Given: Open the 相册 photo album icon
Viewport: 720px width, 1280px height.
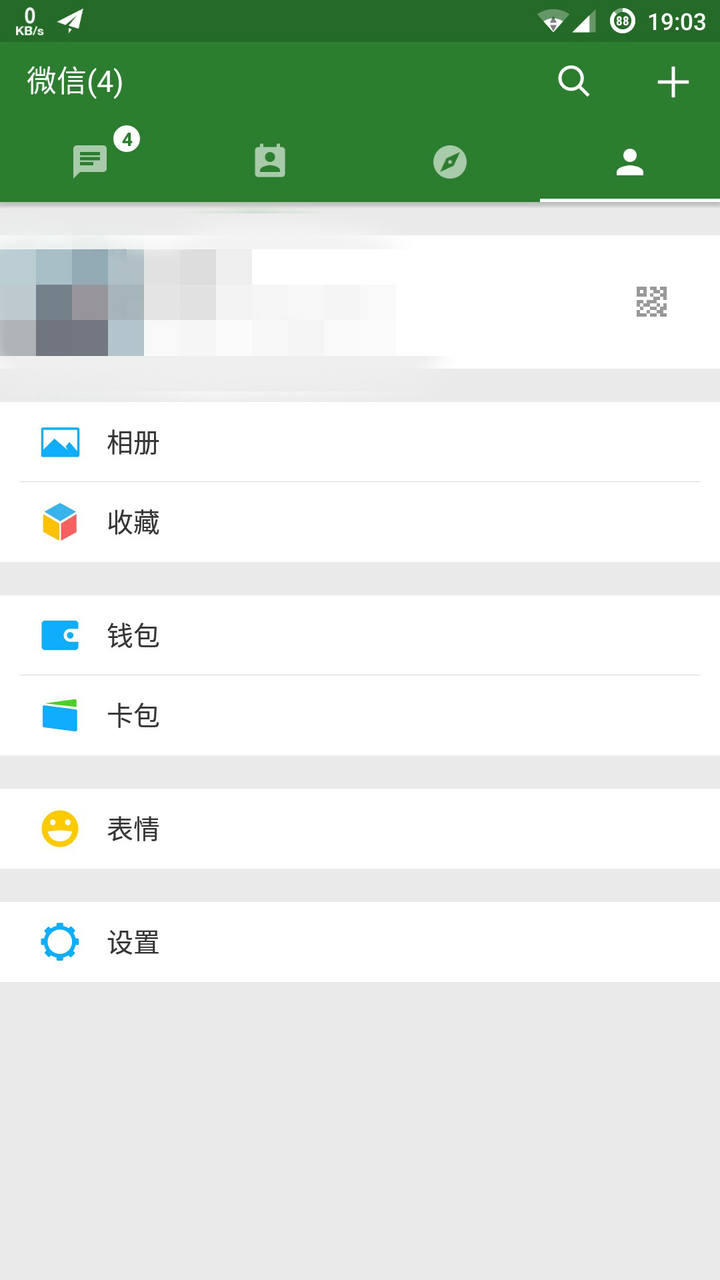Looking at the screenshot, I should click(59, 441).
